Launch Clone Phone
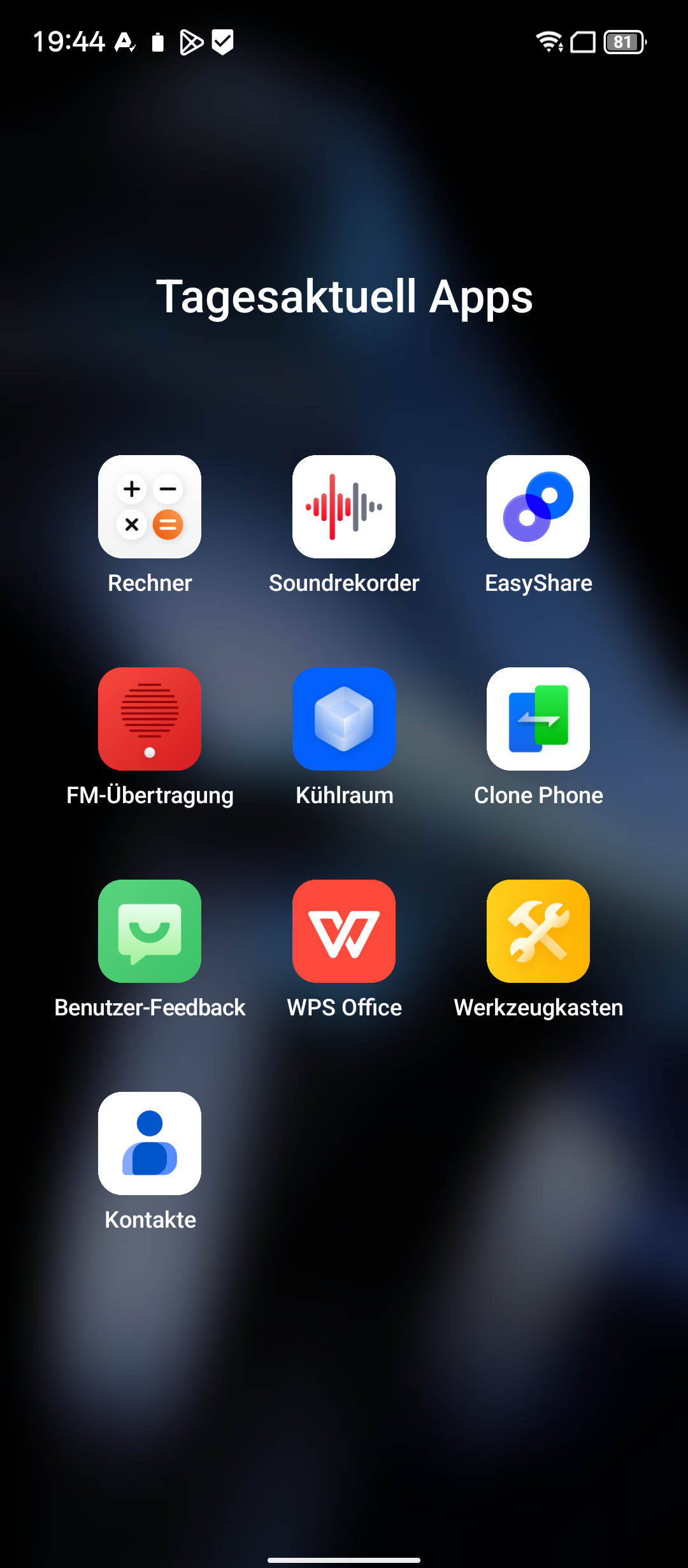Image resolution: width=688 pixels, height=1568 pixels. tap(538, 719)
